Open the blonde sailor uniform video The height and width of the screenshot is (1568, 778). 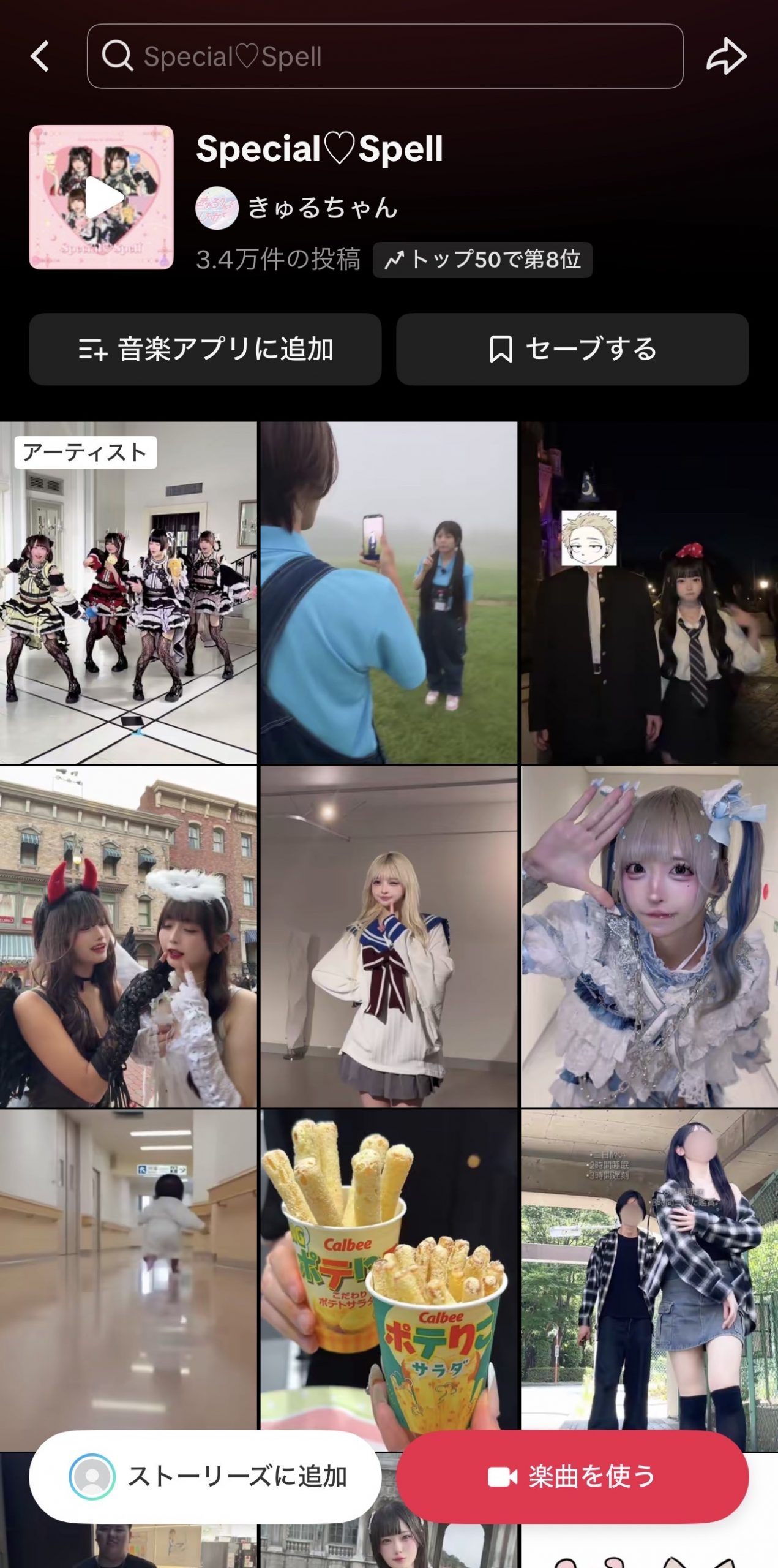click(x=389, y=936)
